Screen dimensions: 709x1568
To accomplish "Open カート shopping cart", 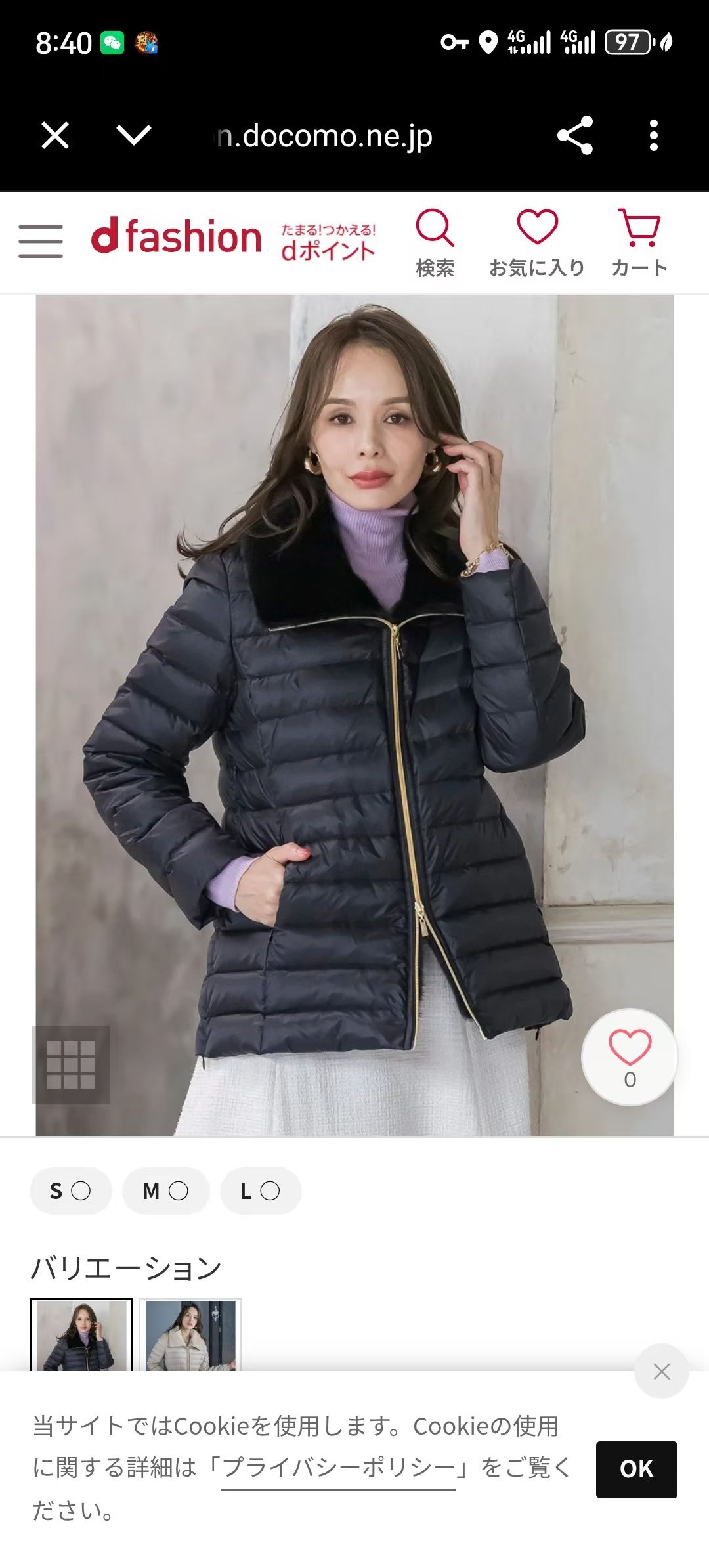I will pos(639,243).
